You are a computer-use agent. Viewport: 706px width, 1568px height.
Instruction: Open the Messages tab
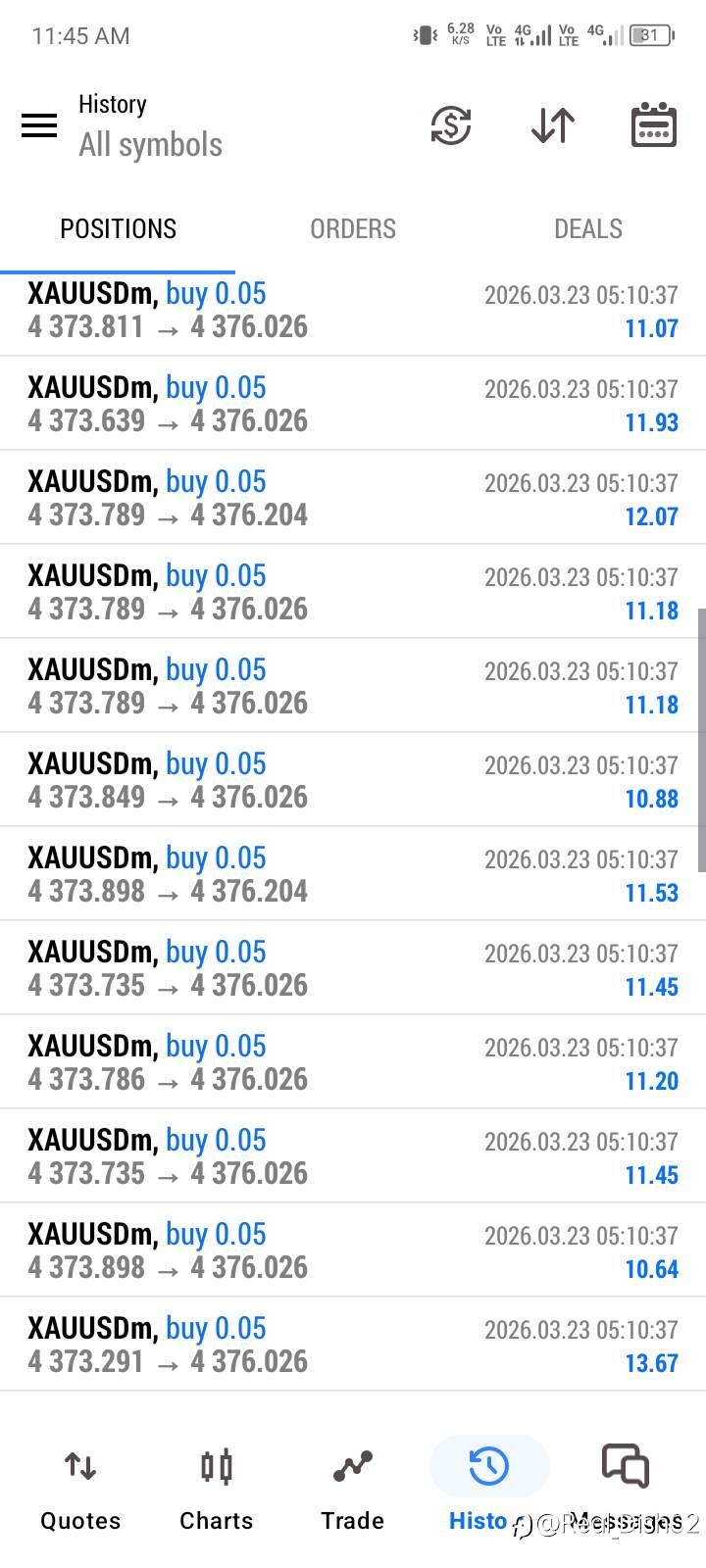626,1490
